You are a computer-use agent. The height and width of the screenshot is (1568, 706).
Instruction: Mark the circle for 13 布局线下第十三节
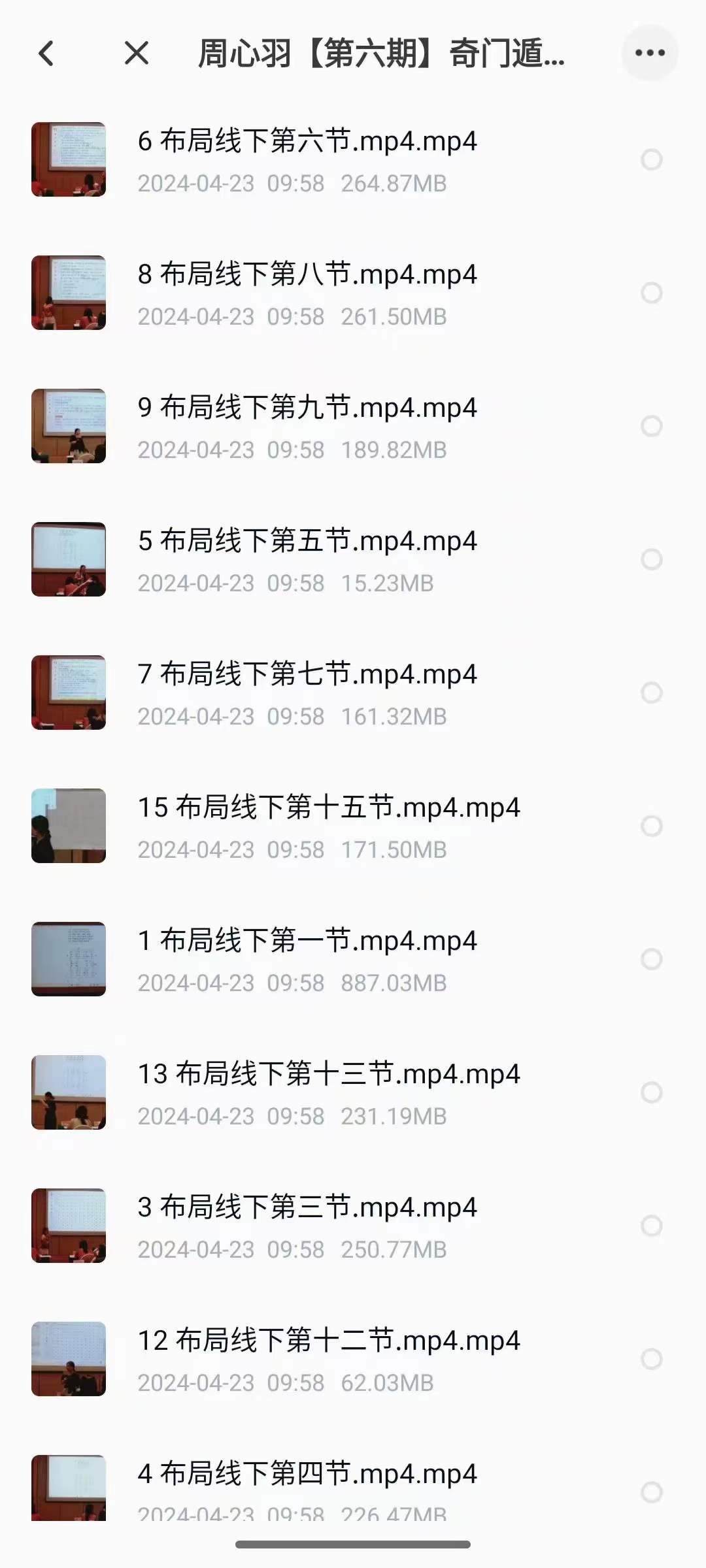pyautogui.click(x=651, y=1092)
